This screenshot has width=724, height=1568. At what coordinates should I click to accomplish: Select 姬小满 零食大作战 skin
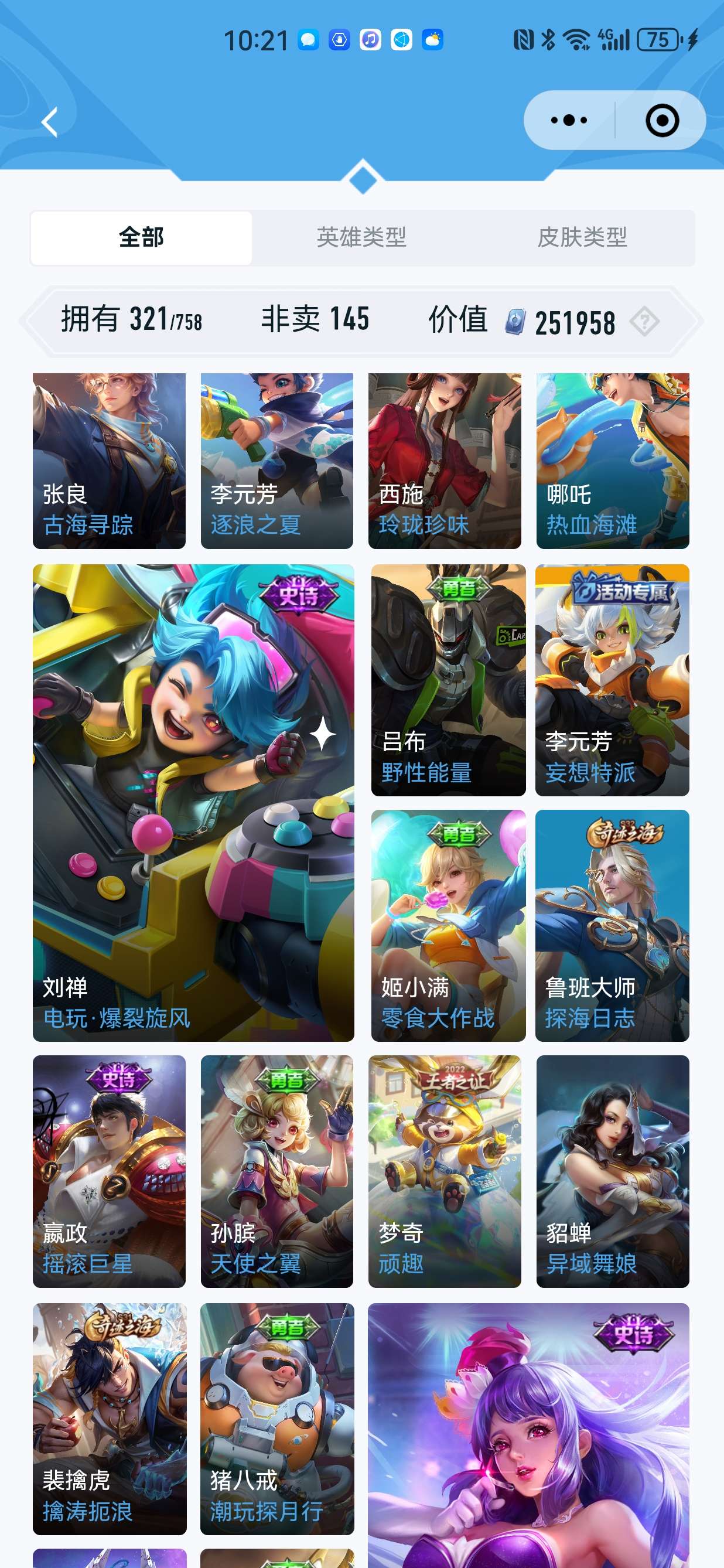coord(448,925)
